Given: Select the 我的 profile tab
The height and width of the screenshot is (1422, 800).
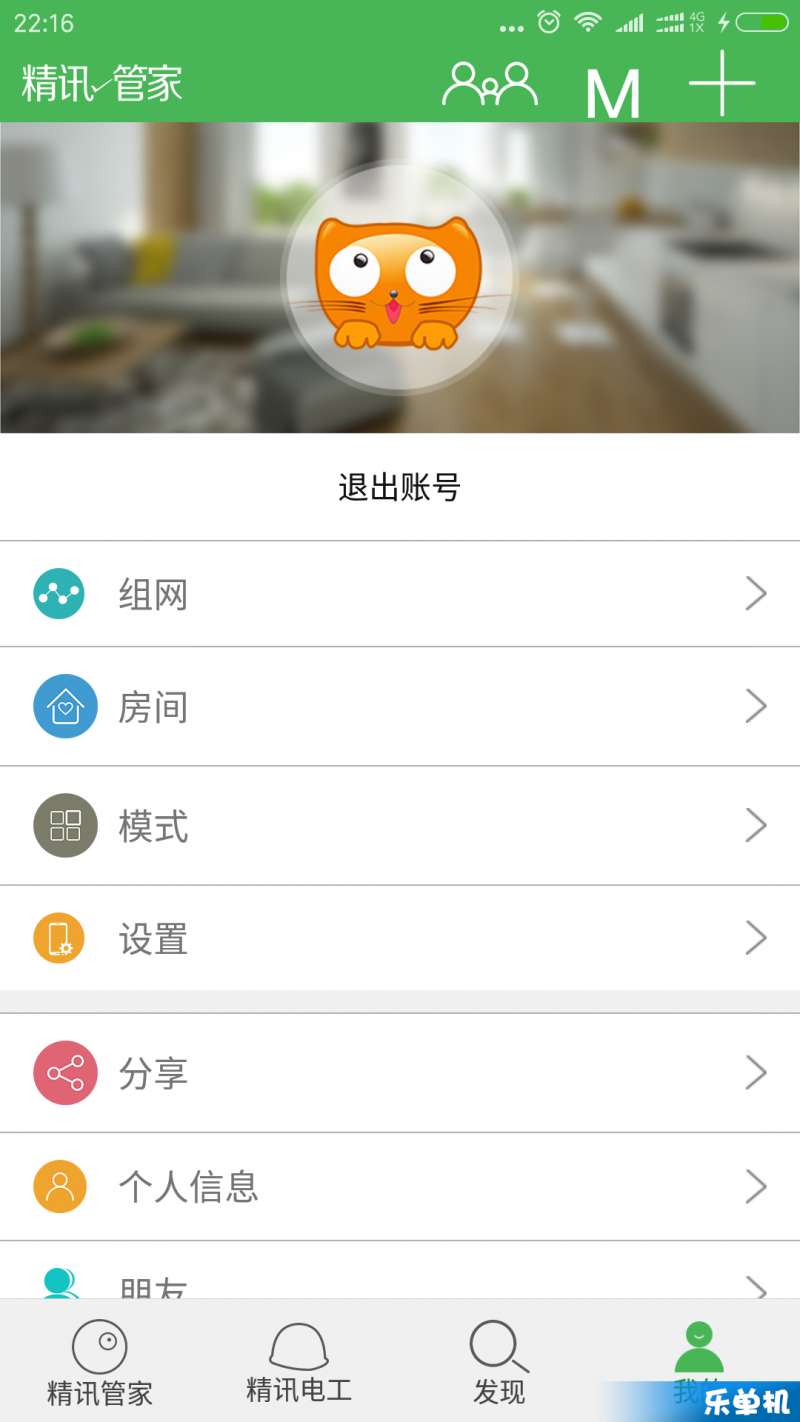Looking at the screenshot, I should click(x=698, y=1355).
